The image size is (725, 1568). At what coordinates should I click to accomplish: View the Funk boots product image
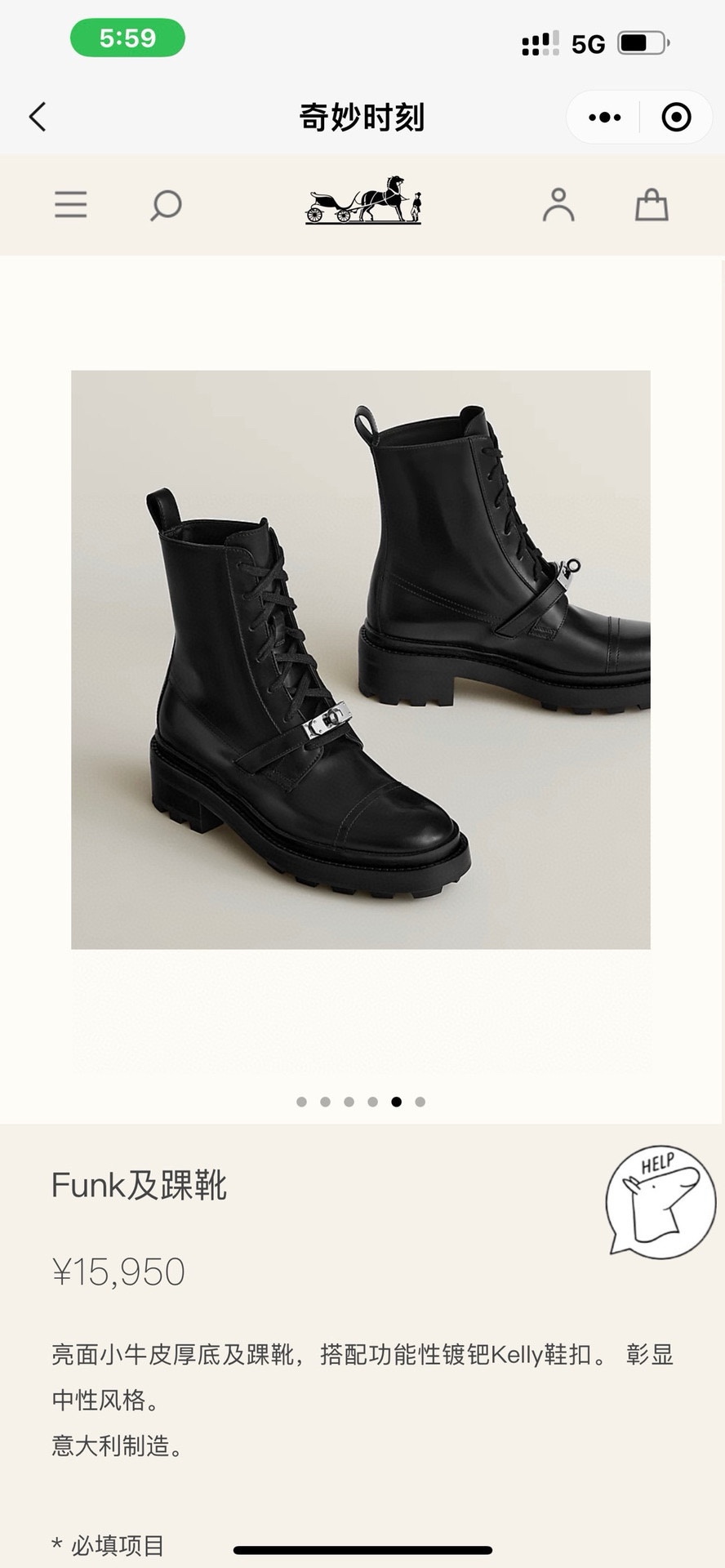pyautogui.click(x=361, y=660)
